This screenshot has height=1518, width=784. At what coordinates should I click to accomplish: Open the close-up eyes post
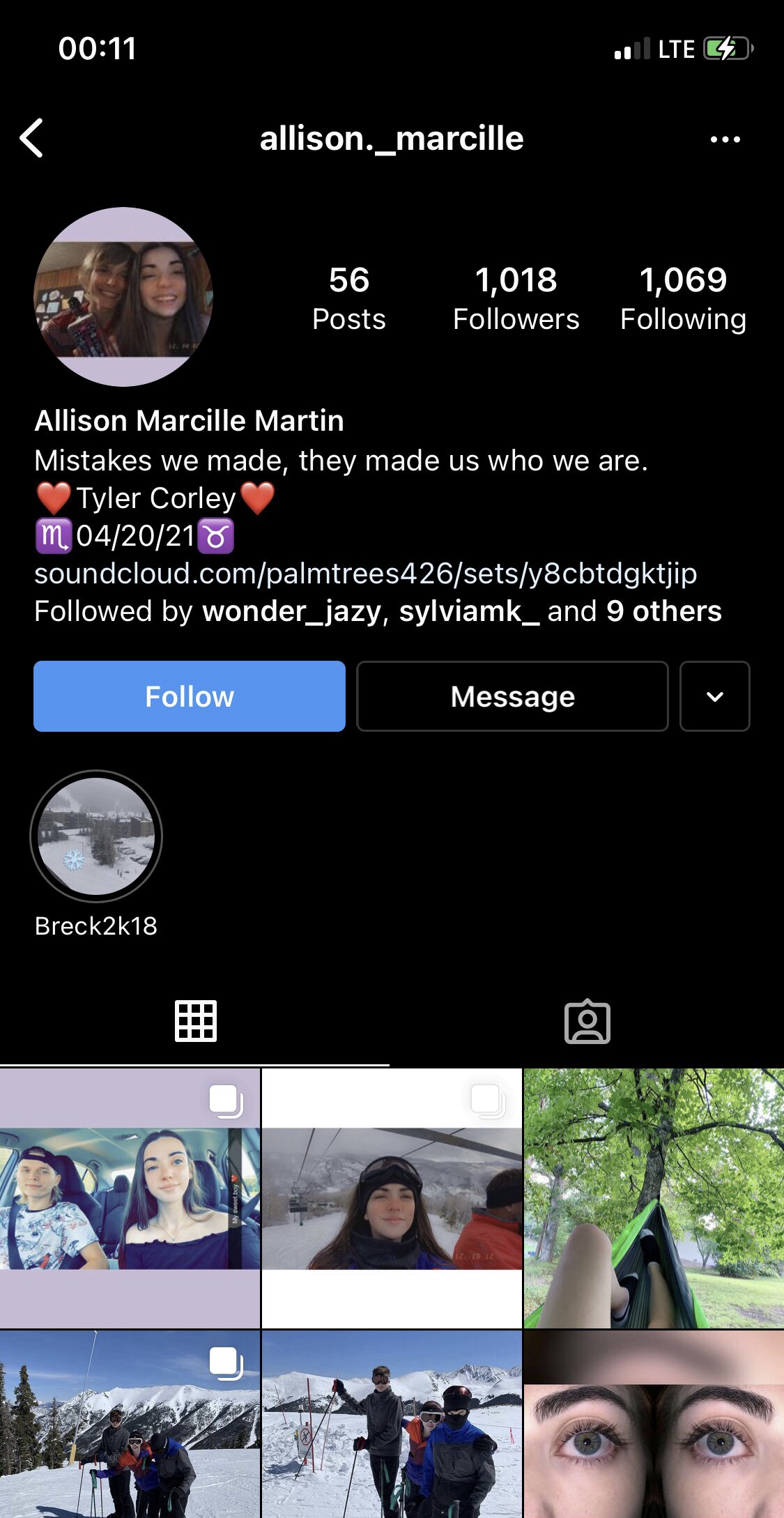click(x=654, y=1425)
